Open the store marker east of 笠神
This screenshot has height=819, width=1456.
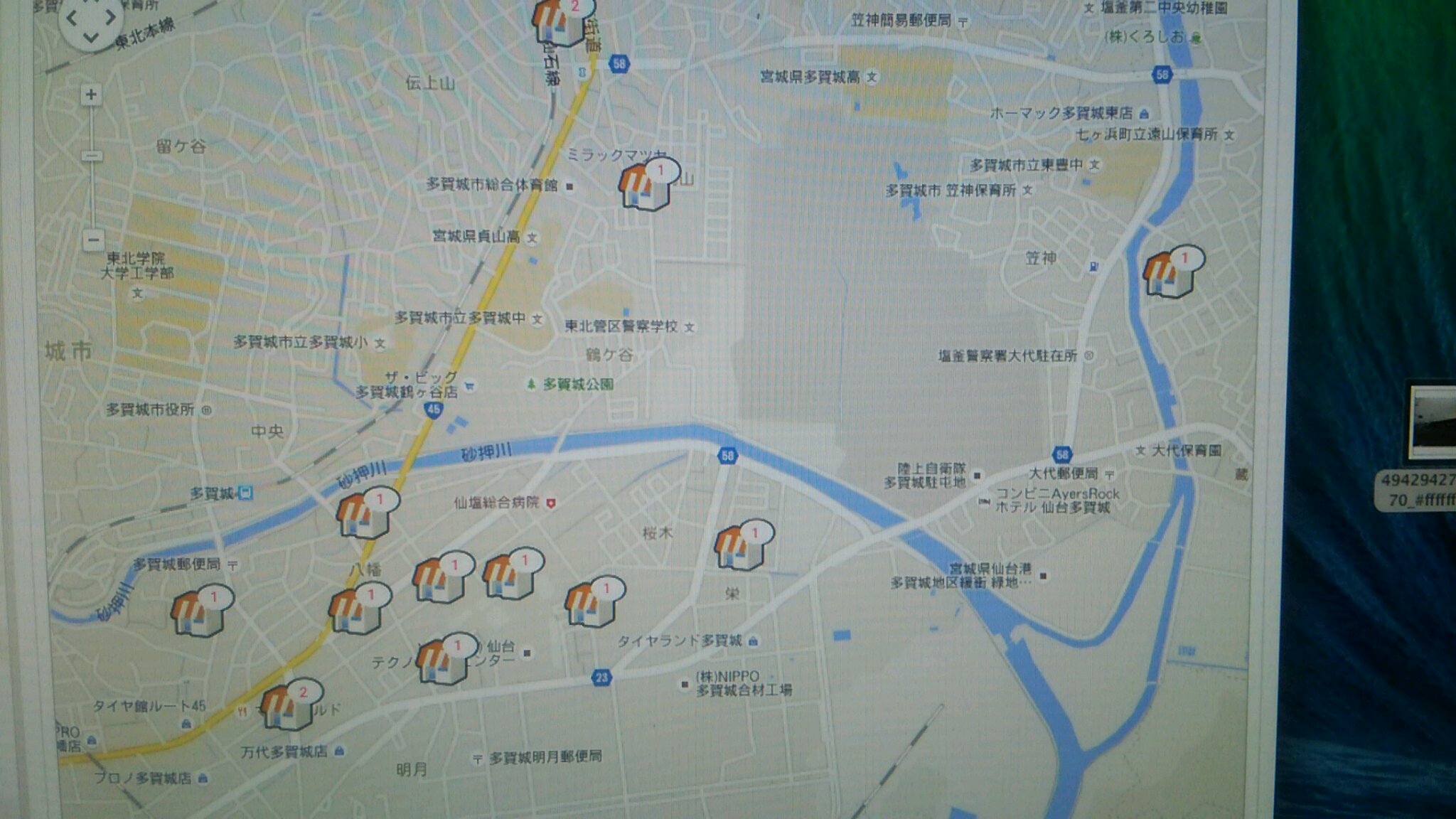(1169, 274)
